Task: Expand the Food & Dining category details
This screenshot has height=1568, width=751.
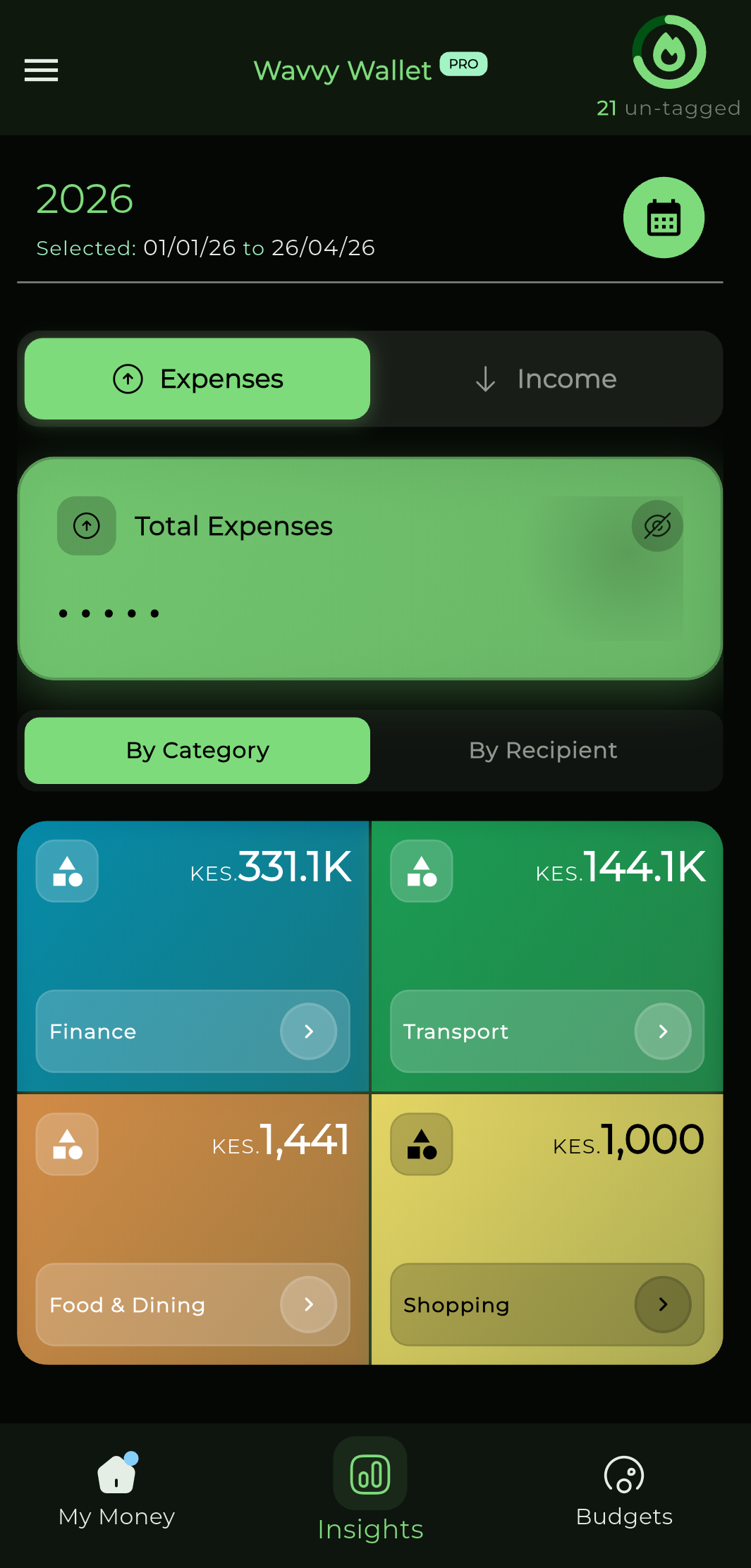Action: coord(308,1304)
